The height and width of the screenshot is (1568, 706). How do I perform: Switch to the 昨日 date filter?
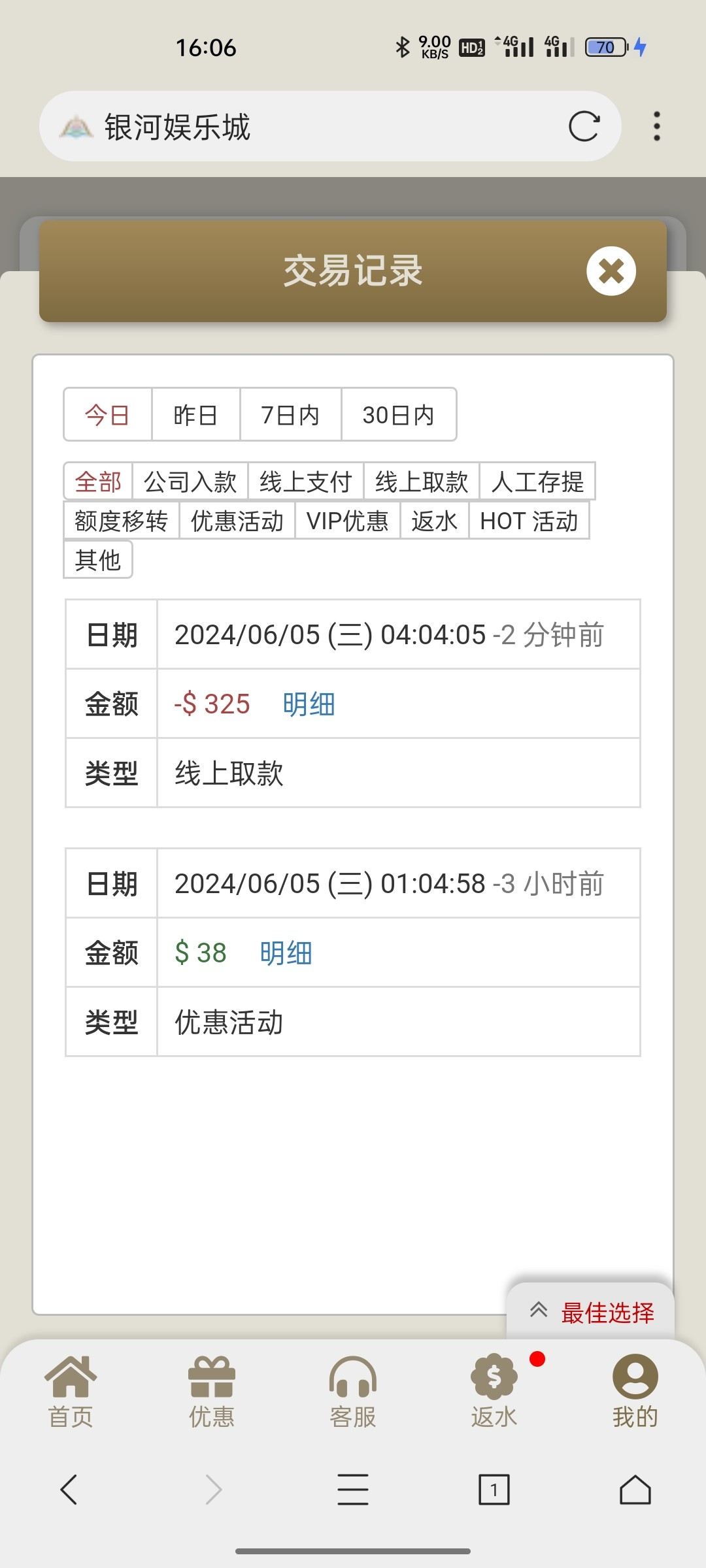[195, 415]
